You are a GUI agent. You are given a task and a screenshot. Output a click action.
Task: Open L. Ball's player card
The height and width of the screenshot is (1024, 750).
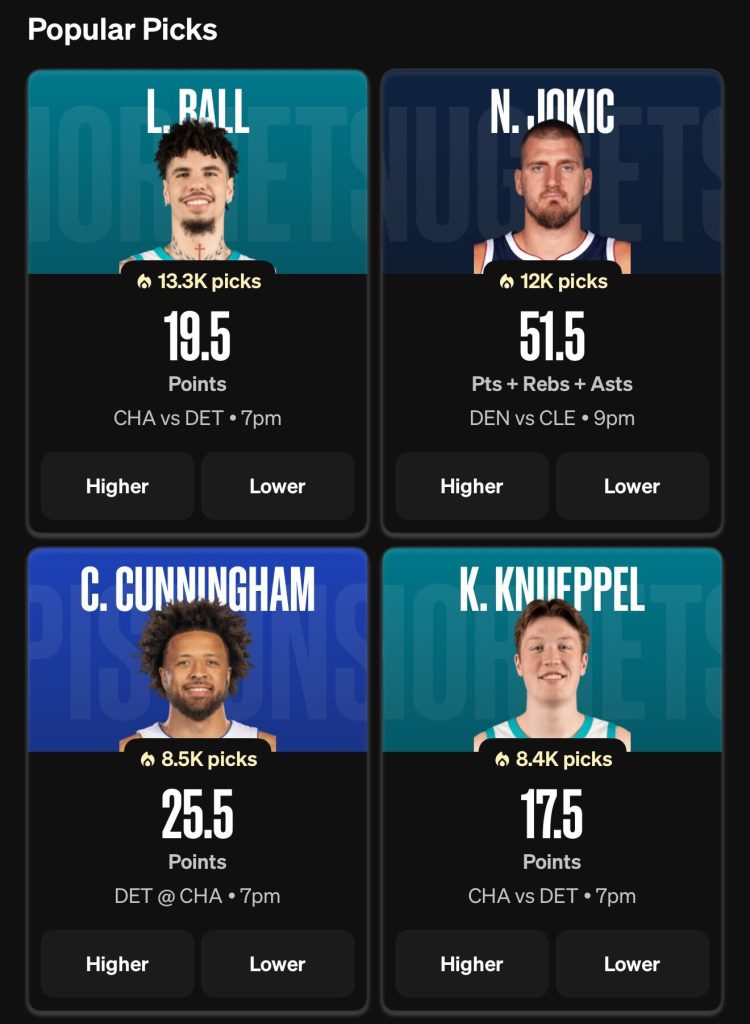point(197,180)
